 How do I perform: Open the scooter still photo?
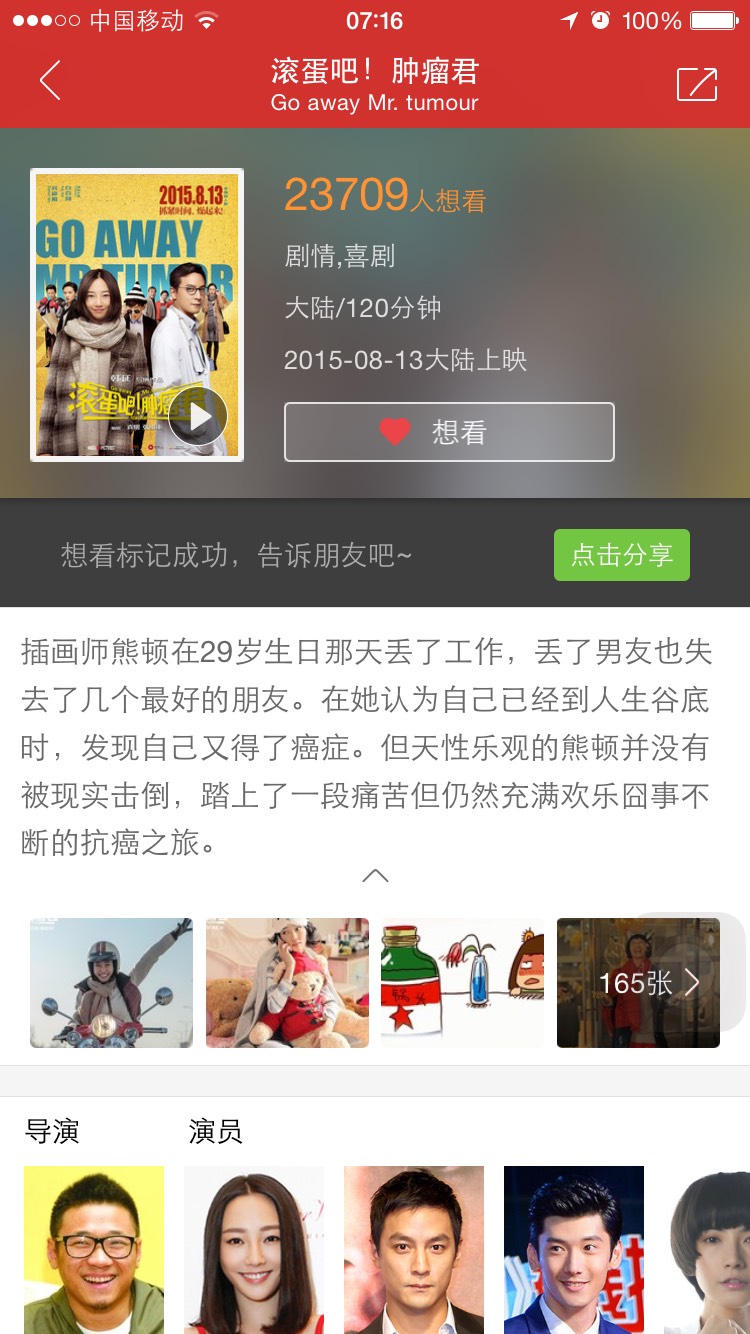click(111, 983)
